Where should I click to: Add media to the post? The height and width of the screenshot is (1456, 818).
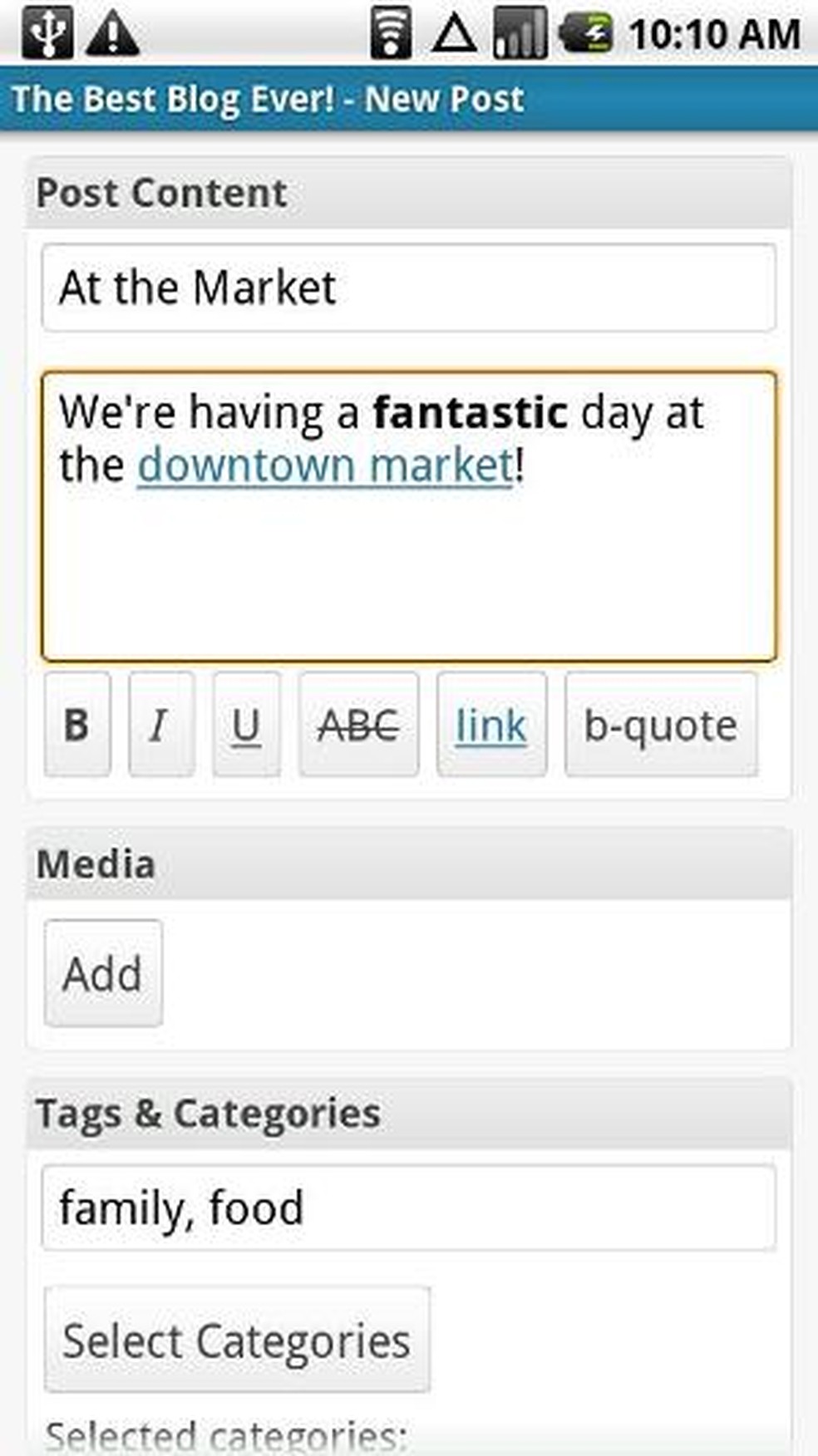[x=103, y=973]
